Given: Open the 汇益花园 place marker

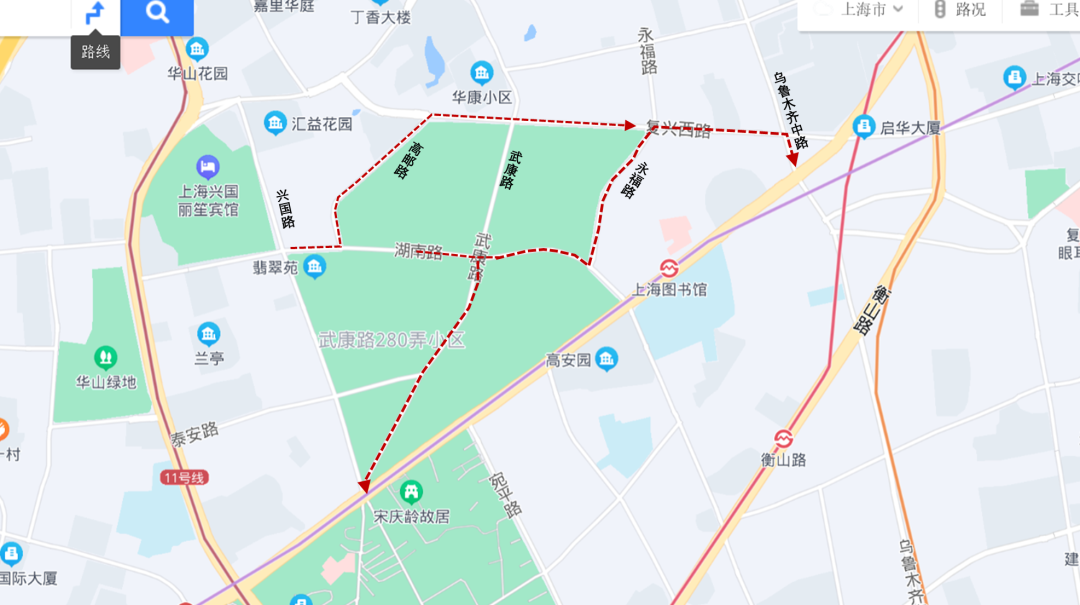Looking at the screenshot, I should click(275, 123).
